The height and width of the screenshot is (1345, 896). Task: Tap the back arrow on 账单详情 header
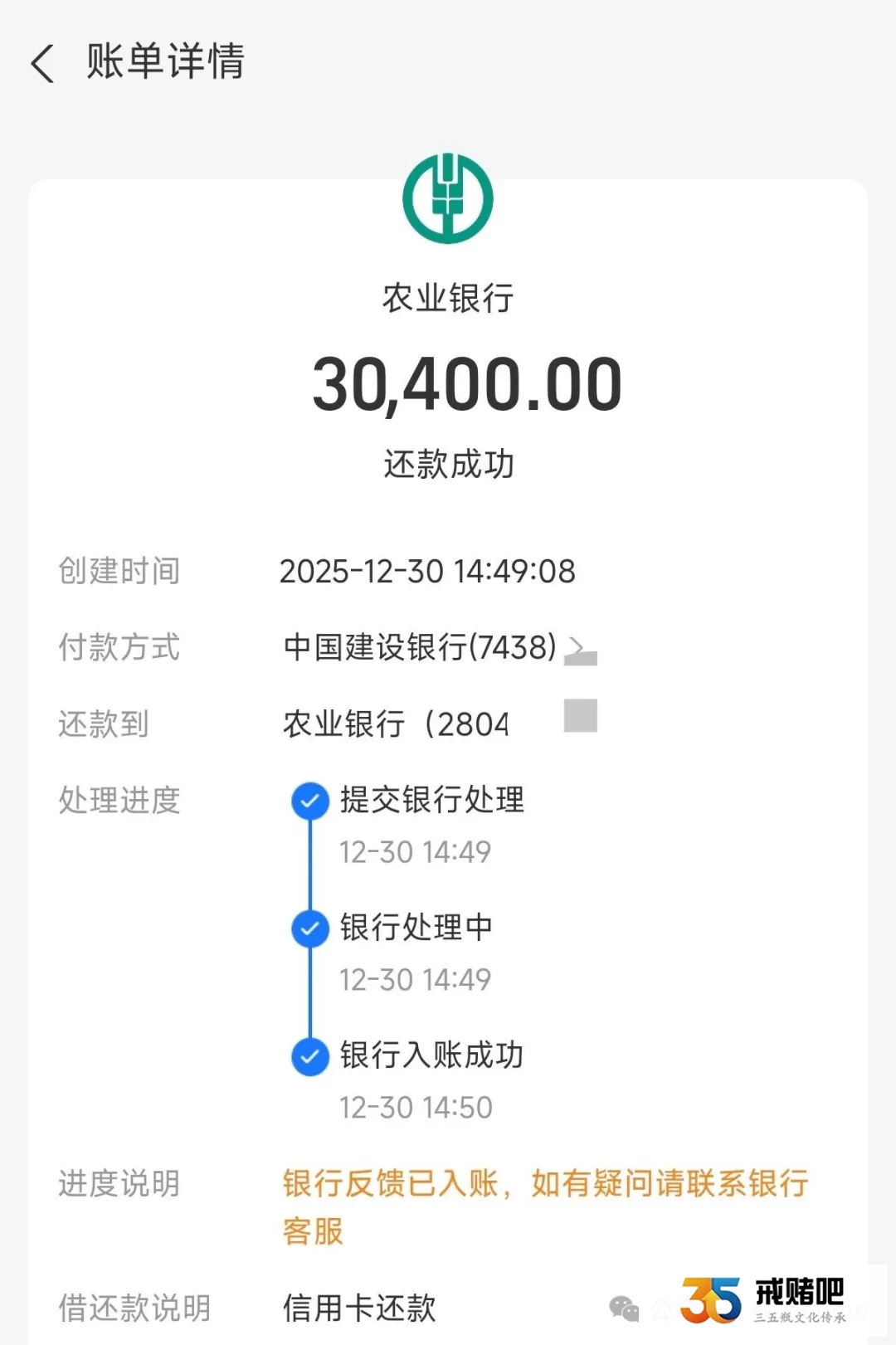[x=43, y=63]
